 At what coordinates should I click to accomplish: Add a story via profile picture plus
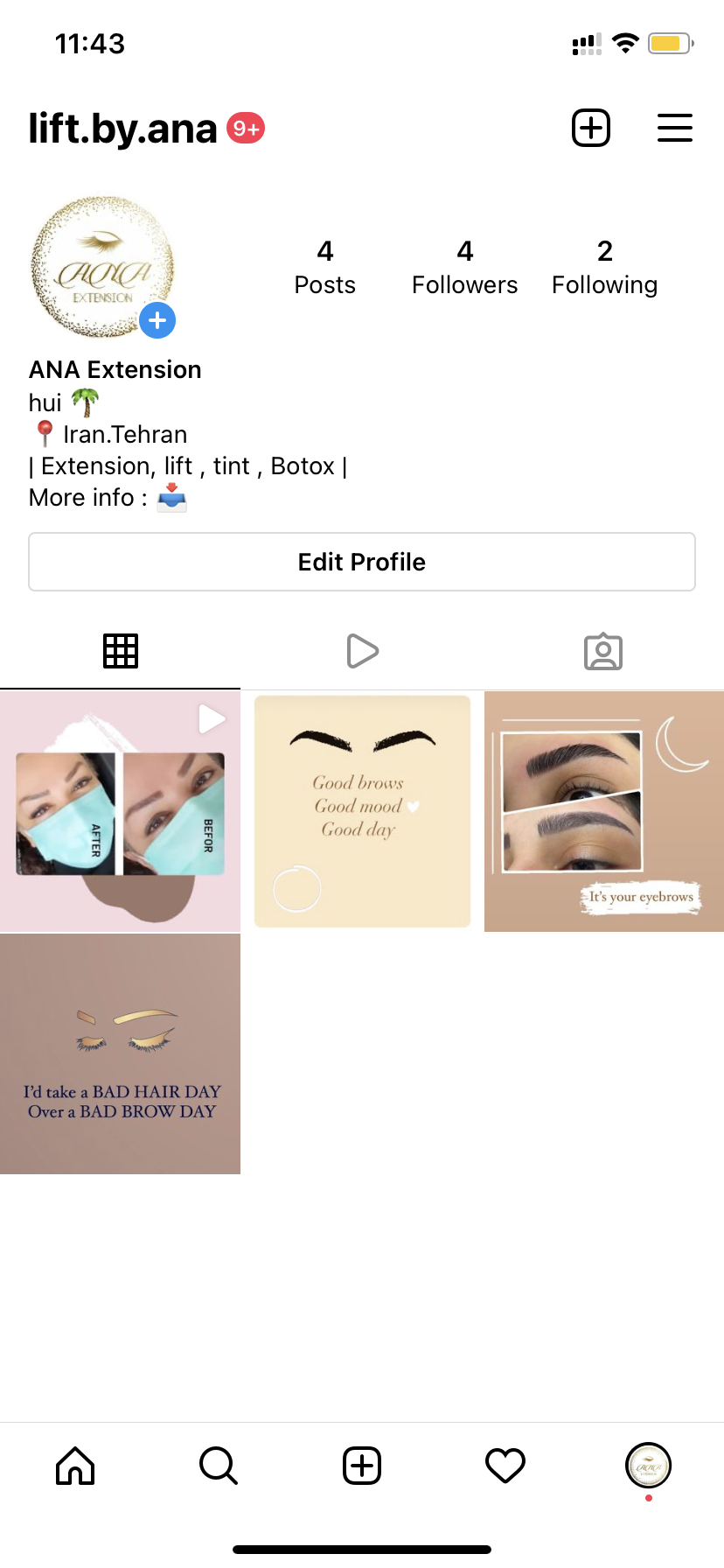(157, 320)
